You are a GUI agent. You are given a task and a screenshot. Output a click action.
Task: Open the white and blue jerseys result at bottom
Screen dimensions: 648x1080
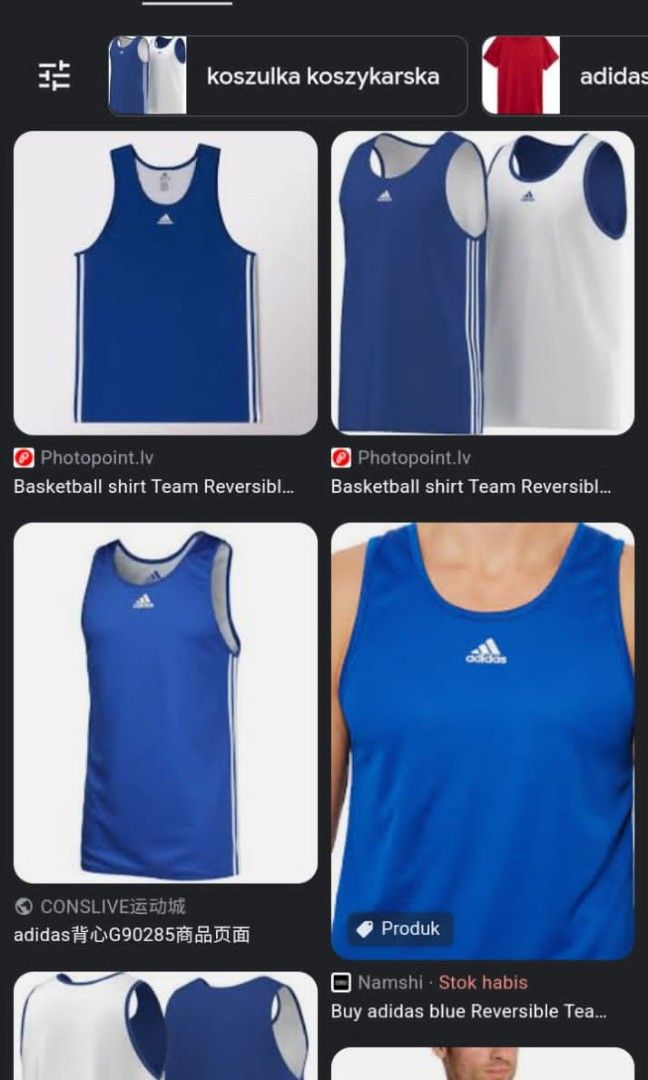pos(165,1027)
